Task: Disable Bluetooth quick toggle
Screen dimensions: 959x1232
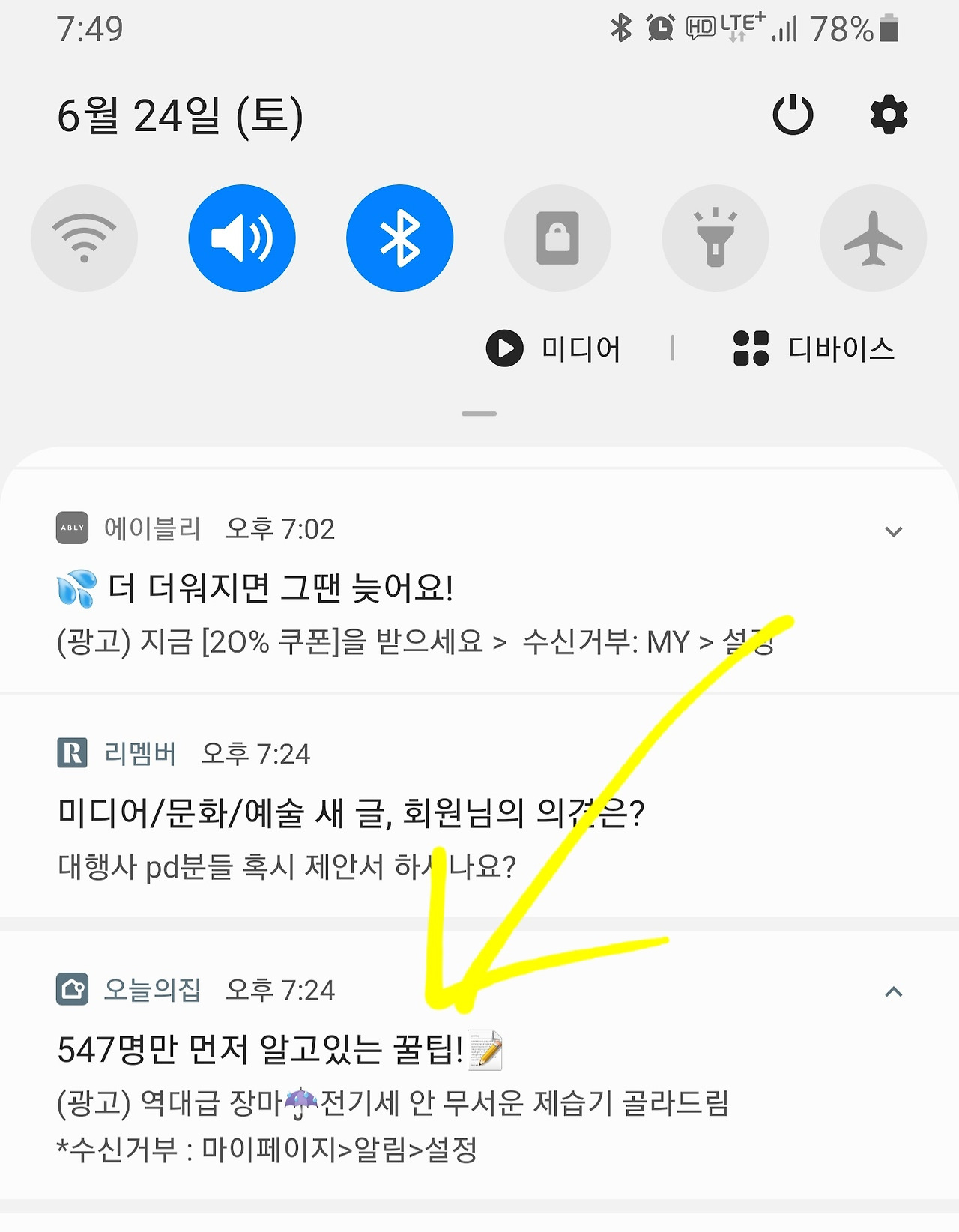Action: (400, 237)
